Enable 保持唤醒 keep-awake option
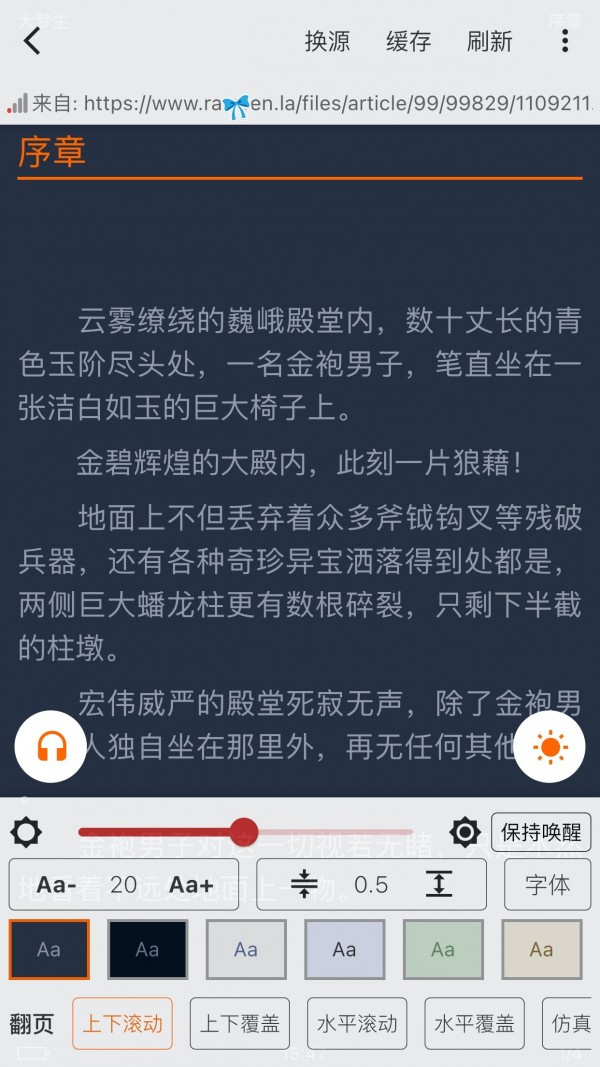Image resolution: width=600 pixels, height=1067 pixels. pyautogui.click(x=540, y=832)
